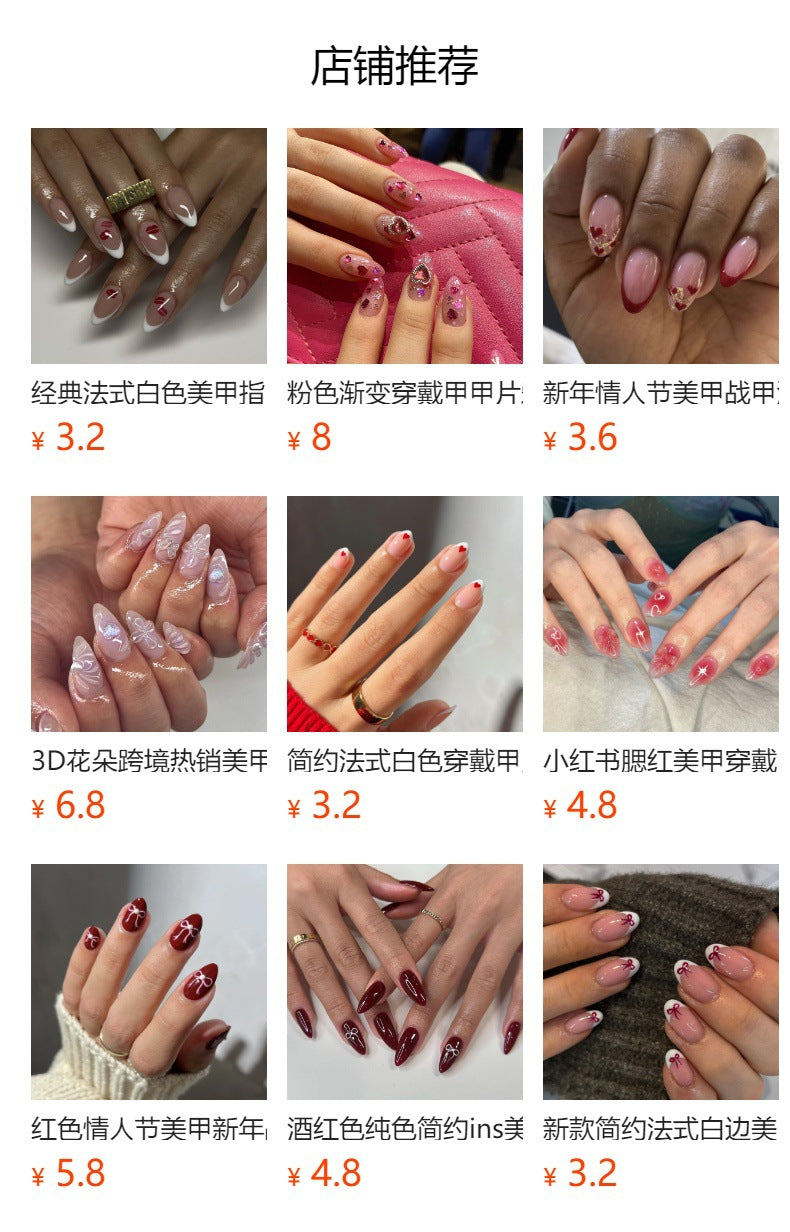Viewport: 790px width, 1232px height.
Task: Click the 店铺推荐 page heading
Action: (x=395, y=62)
